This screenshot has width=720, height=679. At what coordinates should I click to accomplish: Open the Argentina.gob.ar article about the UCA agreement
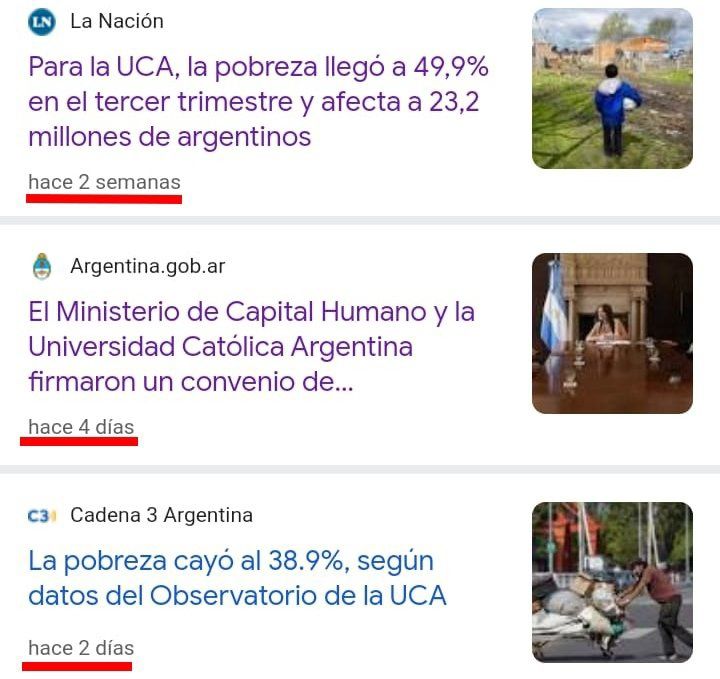point(250,347)
